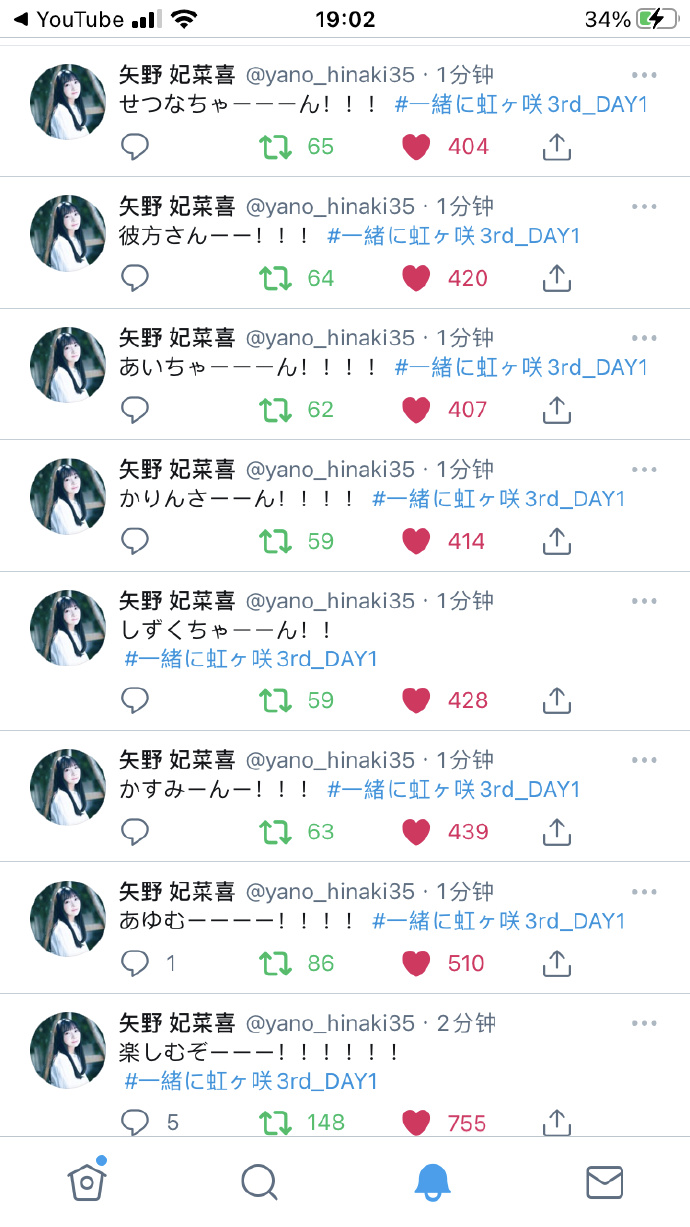Viewport: 690px width, 1227px height.
Task: Share the 楽しむぞーーー tweet
Action: [556, 1122]
